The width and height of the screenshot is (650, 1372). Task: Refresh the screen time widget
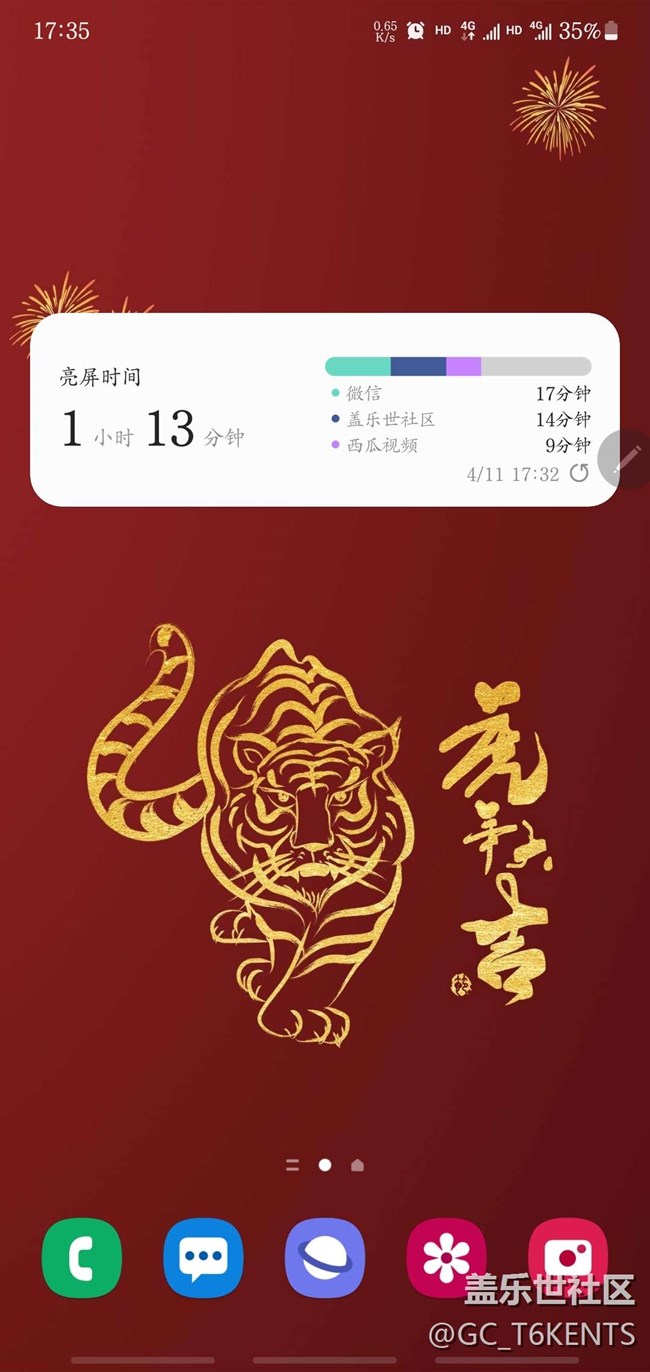579,473
